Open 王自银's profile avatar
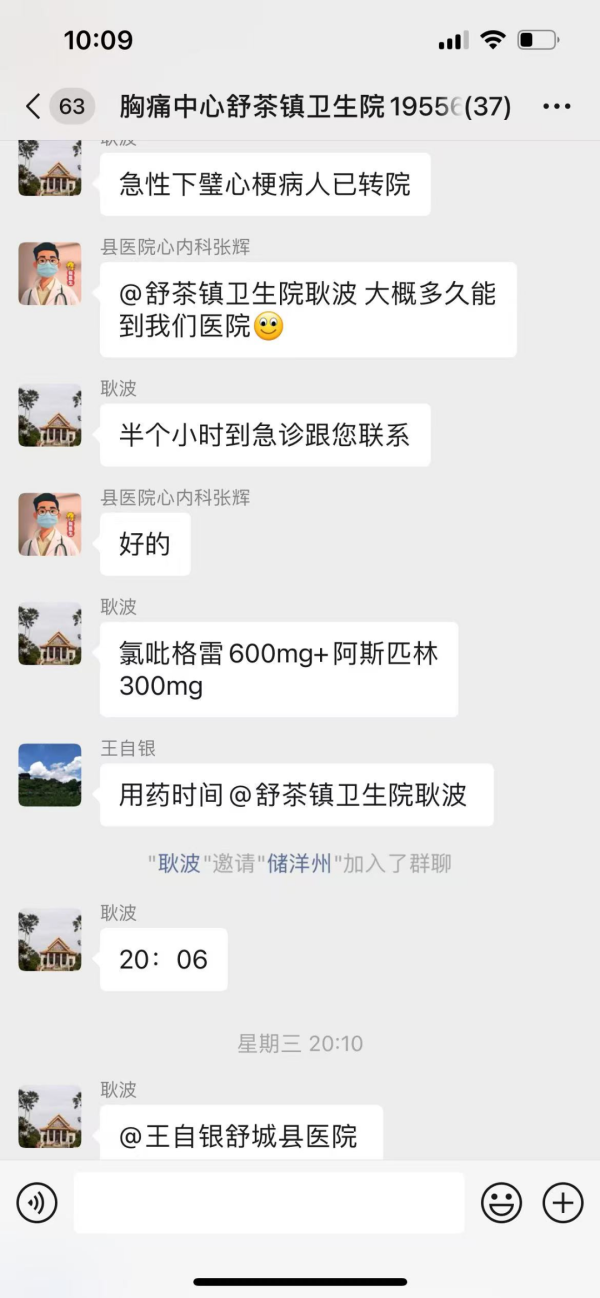This screenshot has height=1298, width=600. (x=50, y=775)
